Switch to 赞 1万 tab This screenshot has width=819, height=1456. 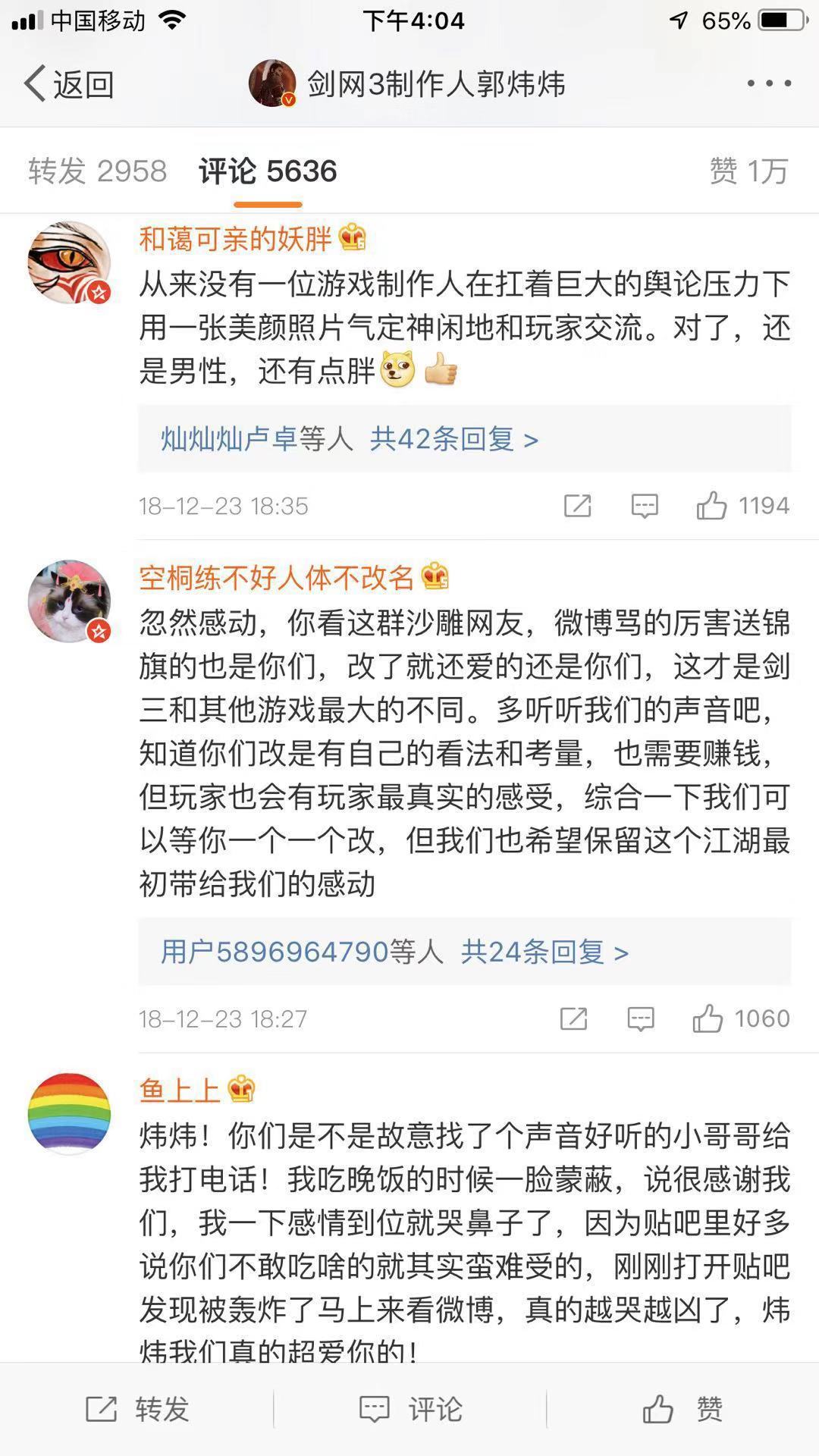748,171
